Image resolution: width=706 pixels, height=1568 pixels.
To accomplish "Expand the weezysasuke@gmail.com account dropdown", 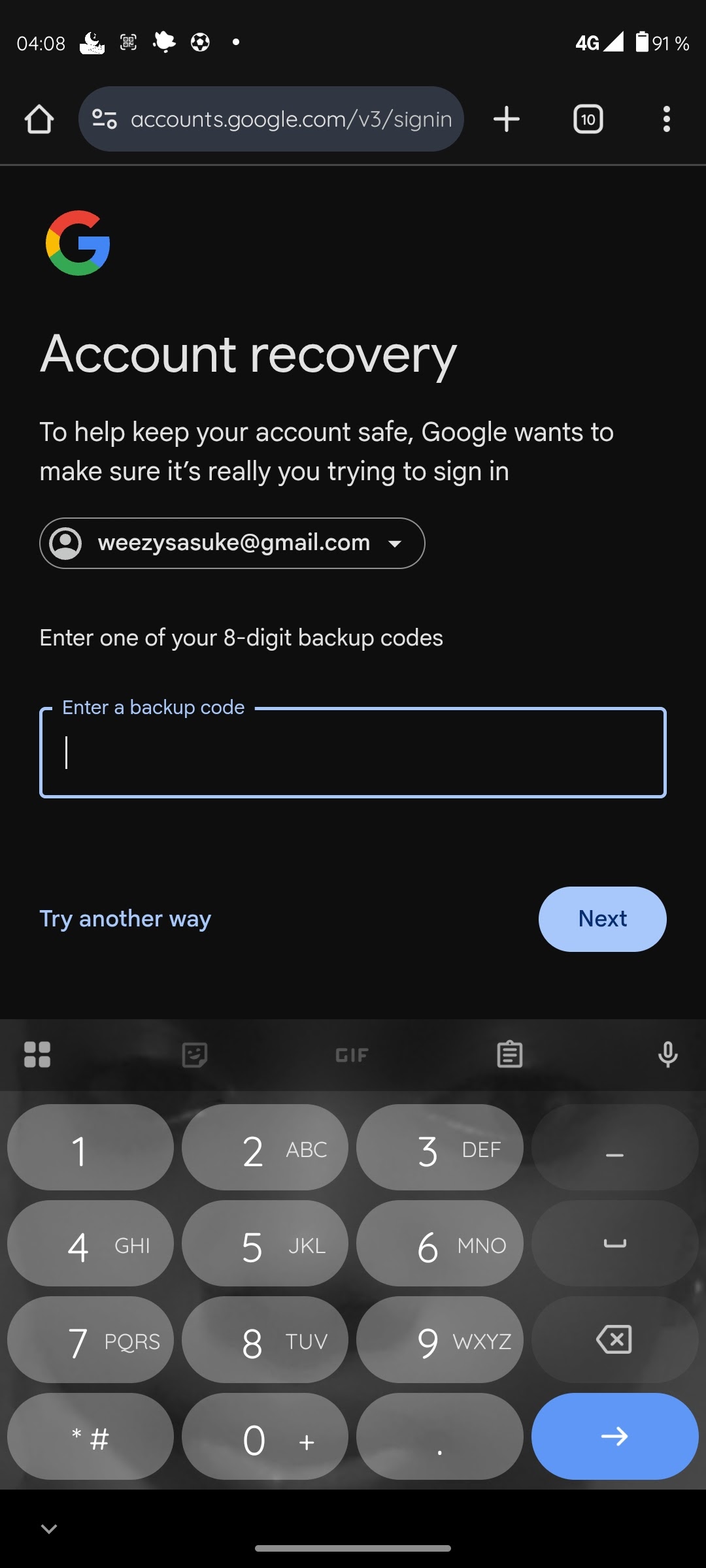I will [232, 543].
